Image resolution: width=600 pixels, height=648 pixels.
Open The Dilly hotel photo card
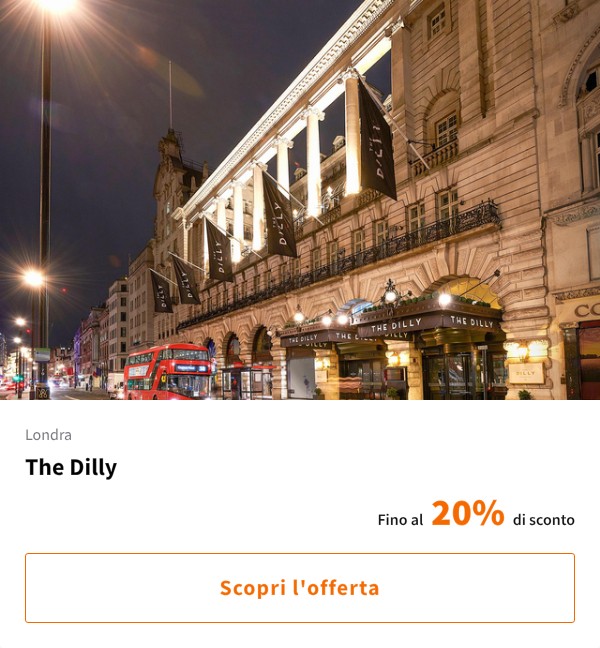[300, 200]
